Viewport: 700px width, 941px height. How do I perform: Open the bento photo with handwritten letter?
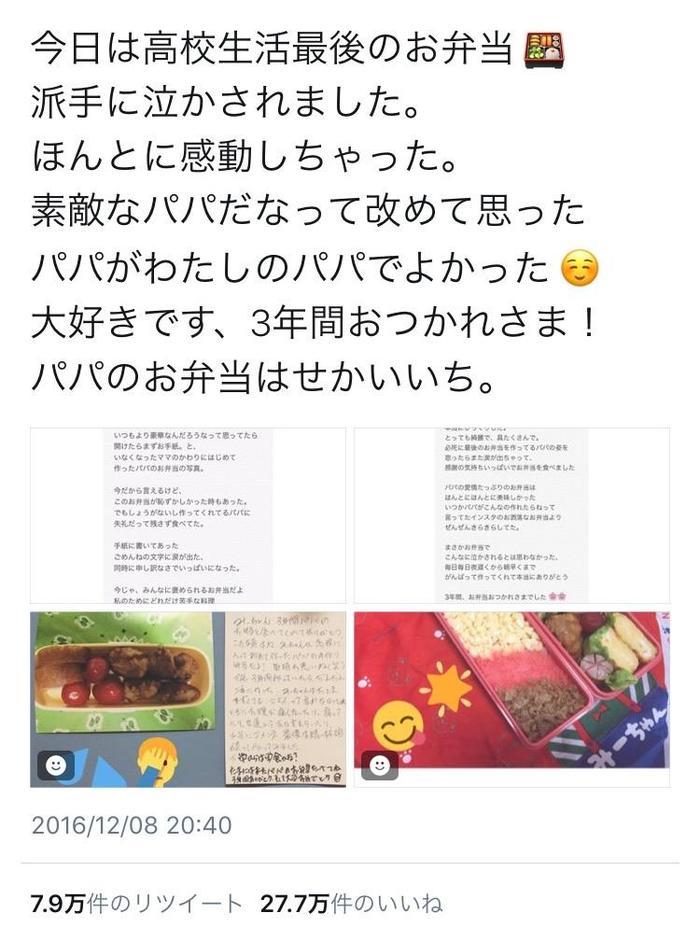pyautogui.click(x=188, y=698)
